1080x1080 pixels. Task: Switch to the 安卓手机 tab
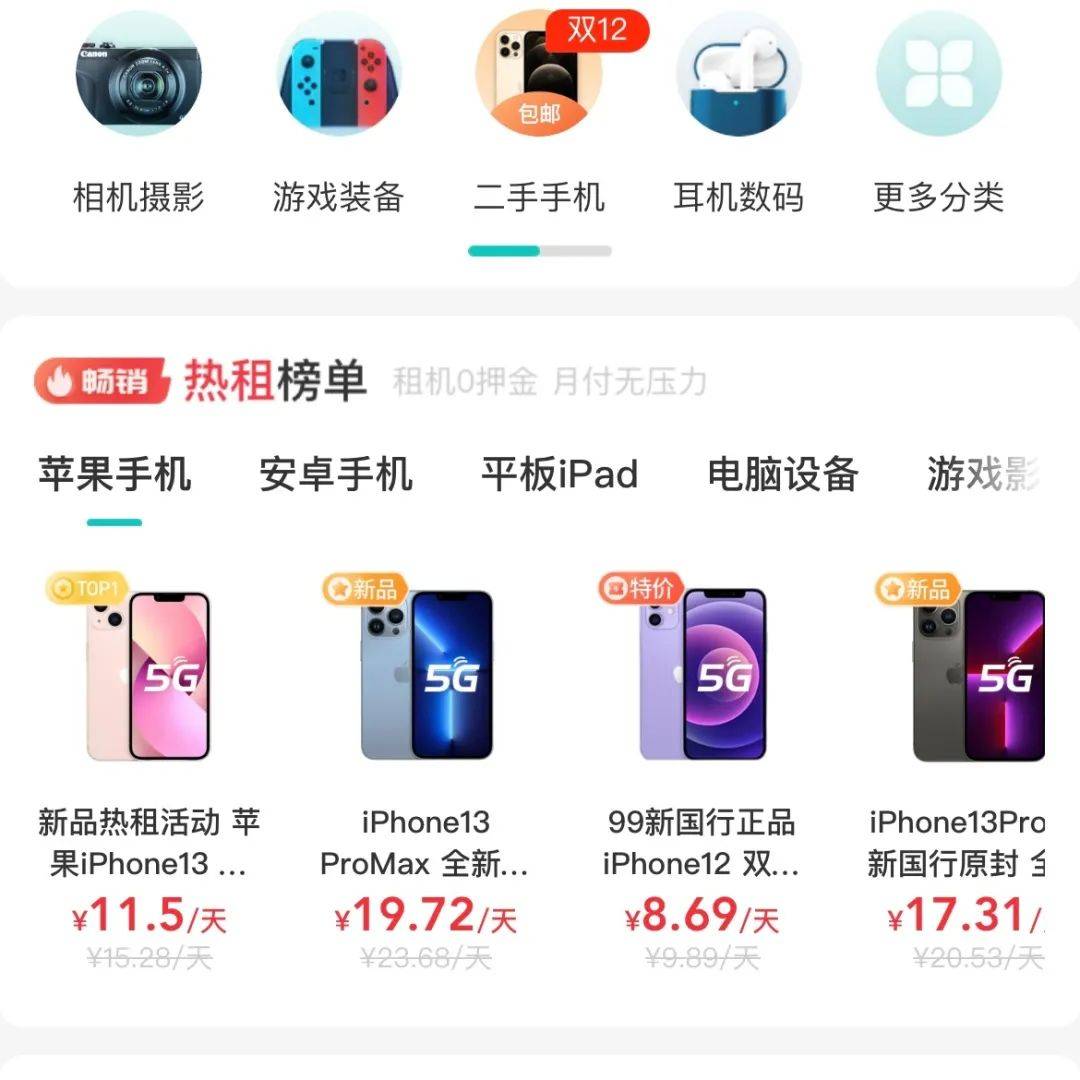[335, 473]
